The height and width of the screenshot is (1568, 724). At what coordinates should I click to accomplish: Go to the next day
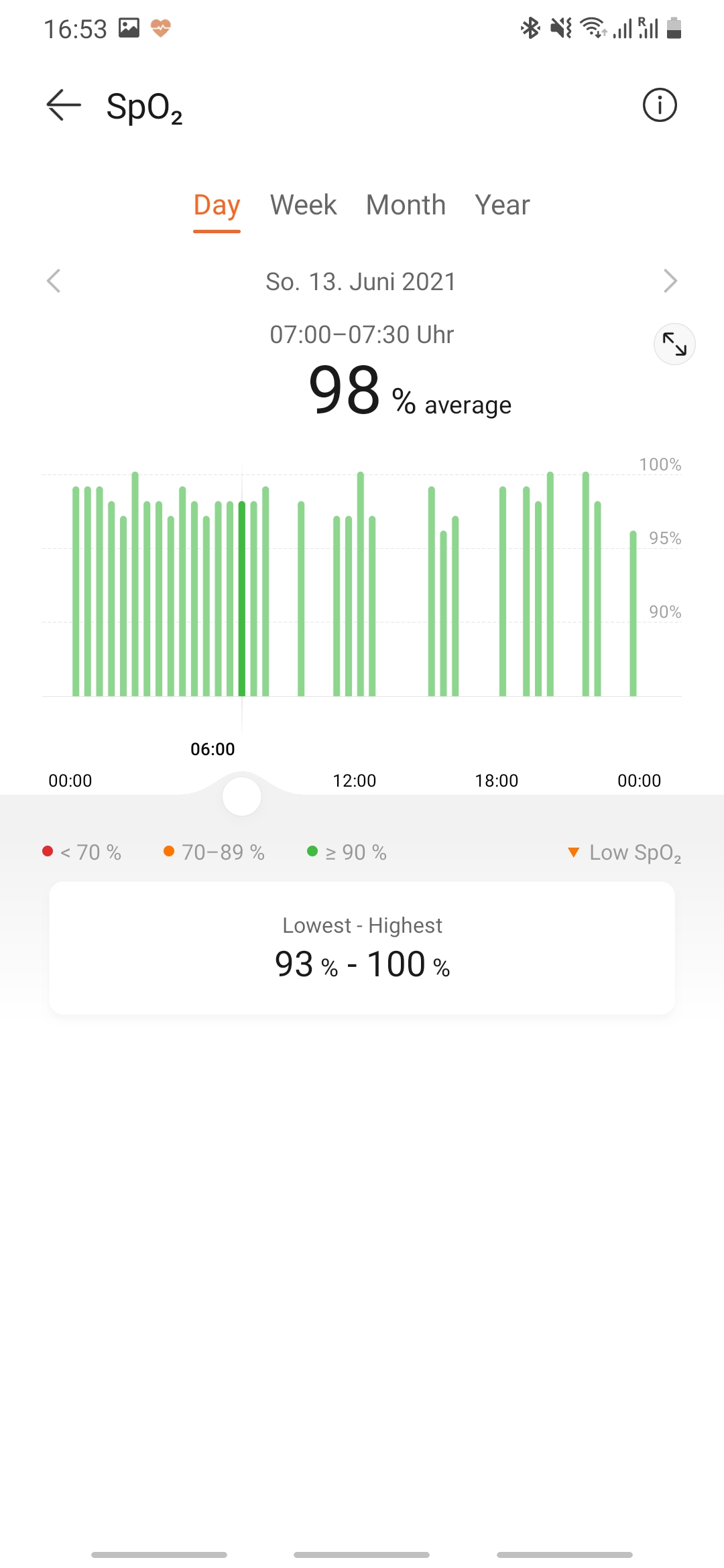click(x=670, y=281)
